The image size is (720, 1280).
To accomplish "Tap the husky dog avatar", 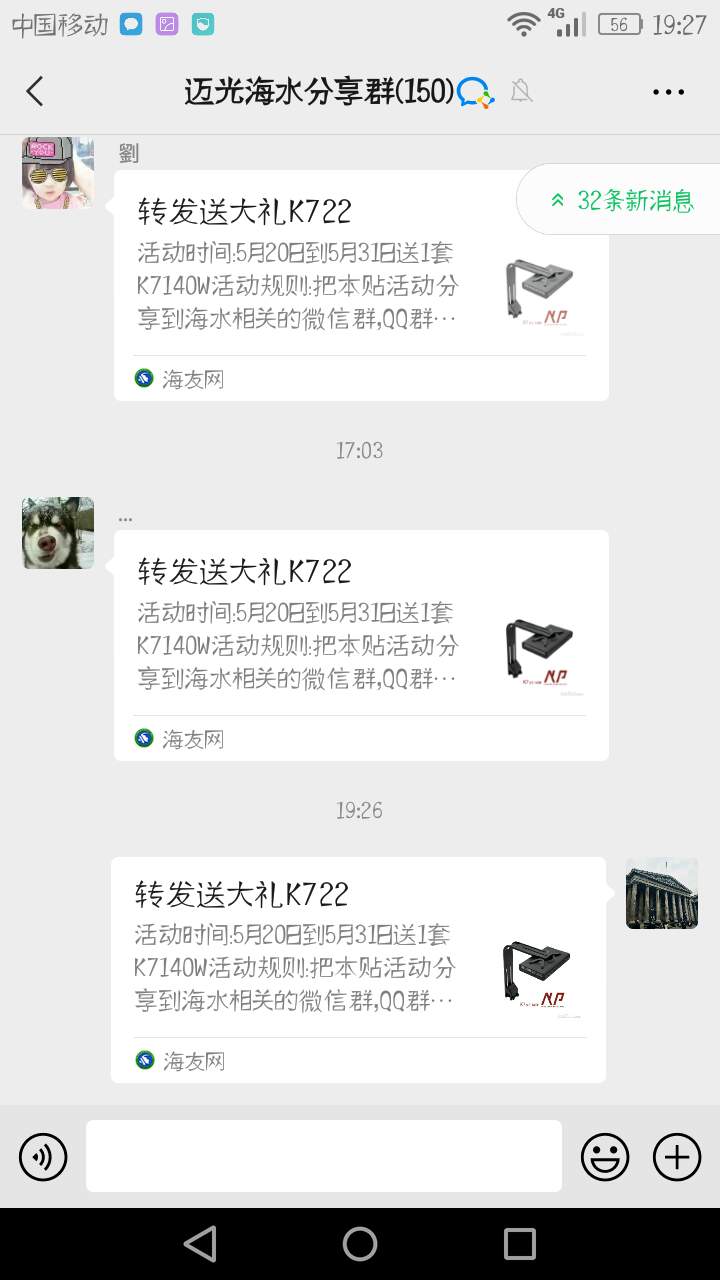I will [58, 533].
